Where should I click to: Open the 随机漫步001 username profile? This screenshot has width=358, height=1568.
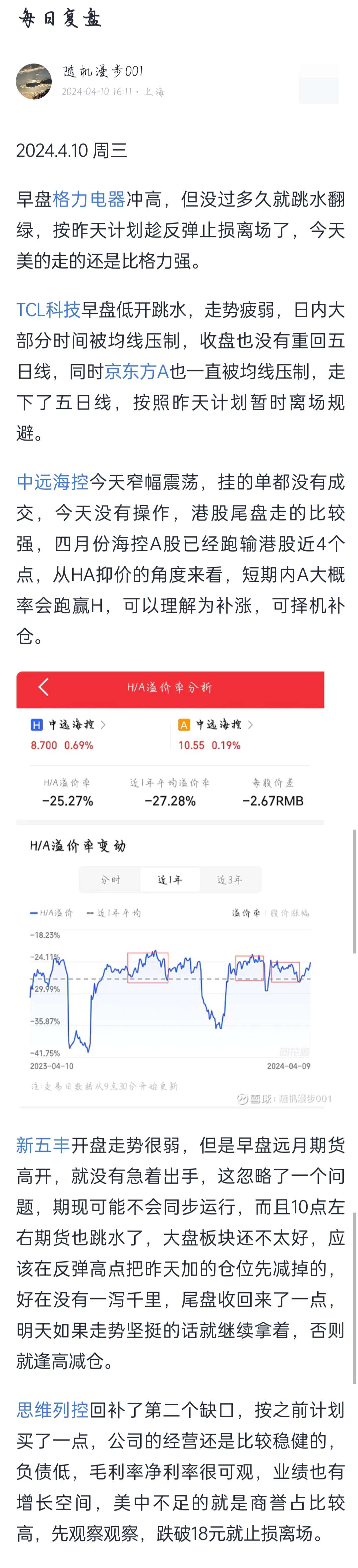pos(103,72)
